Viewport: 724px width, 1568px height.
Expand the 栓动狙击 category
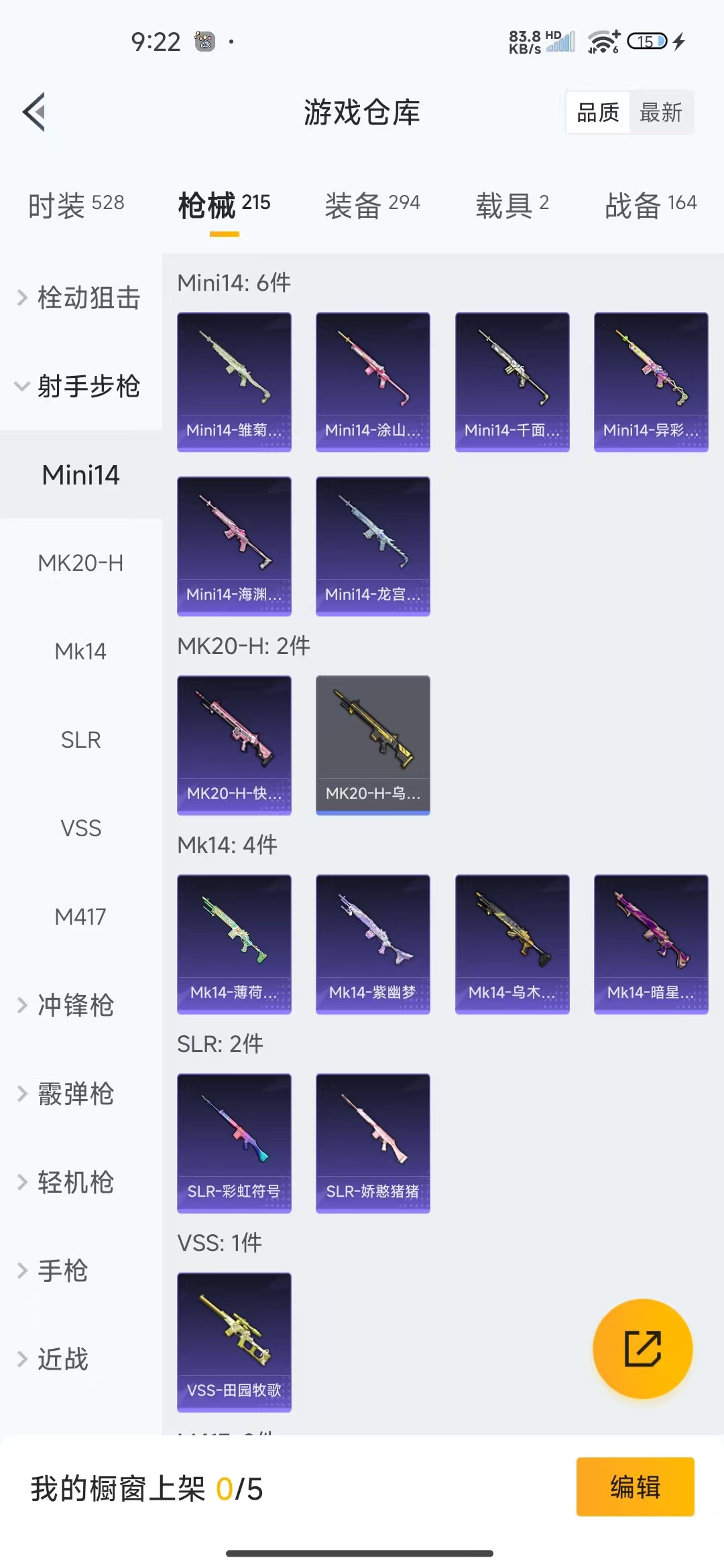(80, 298)
